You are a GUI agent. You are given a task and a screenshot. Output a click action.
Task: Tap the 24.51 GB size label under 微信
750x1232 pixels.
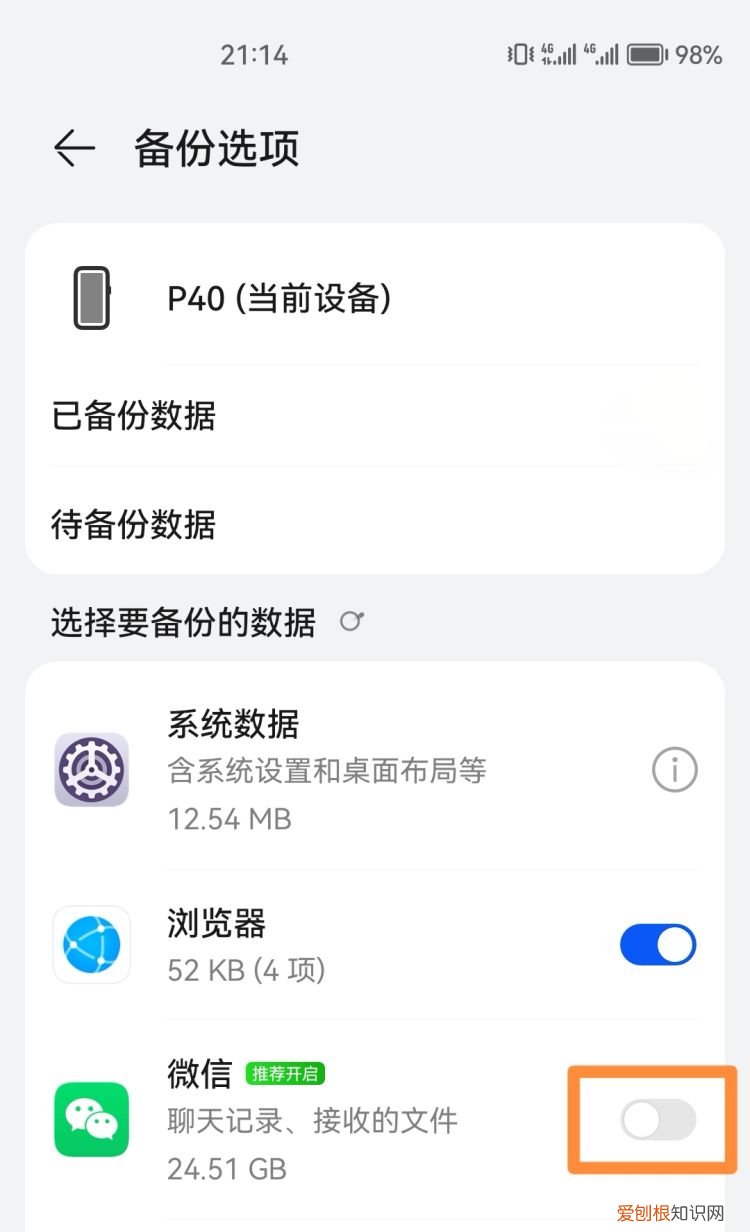click(x=227, y=1168)
